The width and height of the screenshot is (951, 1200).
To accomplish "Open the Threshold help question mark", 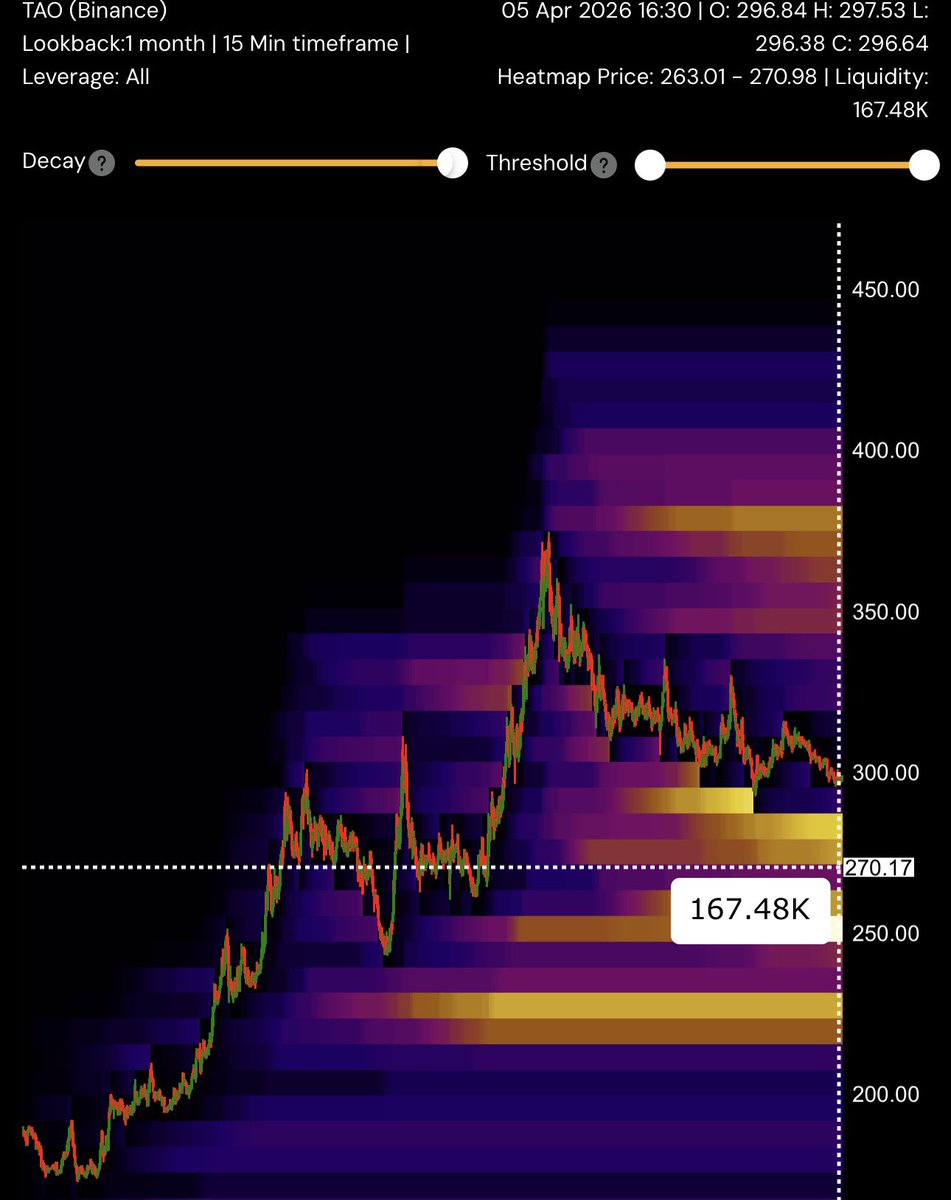I will (x=603, y=165).
